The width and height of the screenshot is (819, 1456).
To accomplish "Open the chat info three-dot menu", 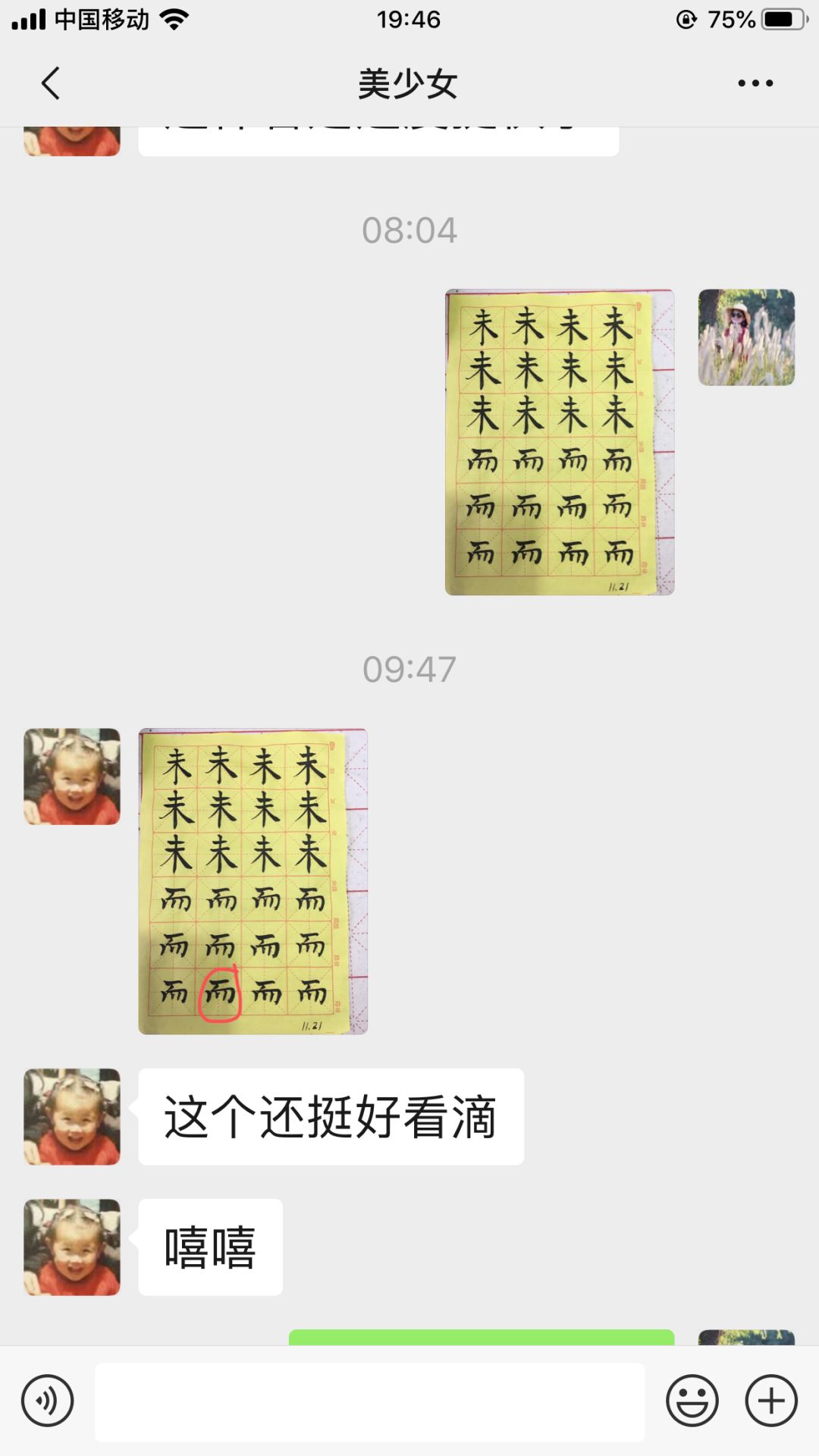I will point(755,83).
